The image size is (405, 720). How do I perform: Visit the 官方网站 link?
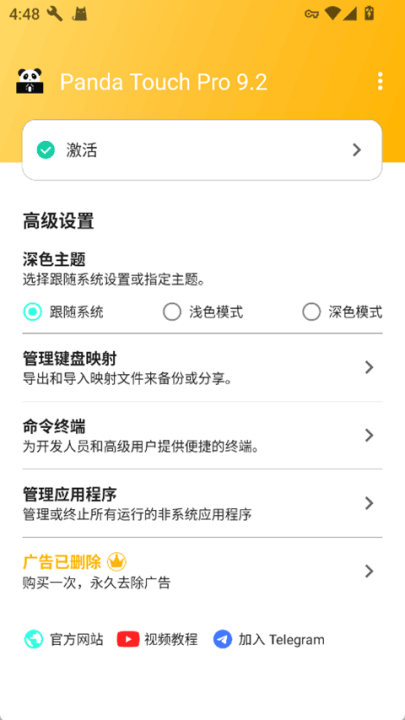point(63,639)
